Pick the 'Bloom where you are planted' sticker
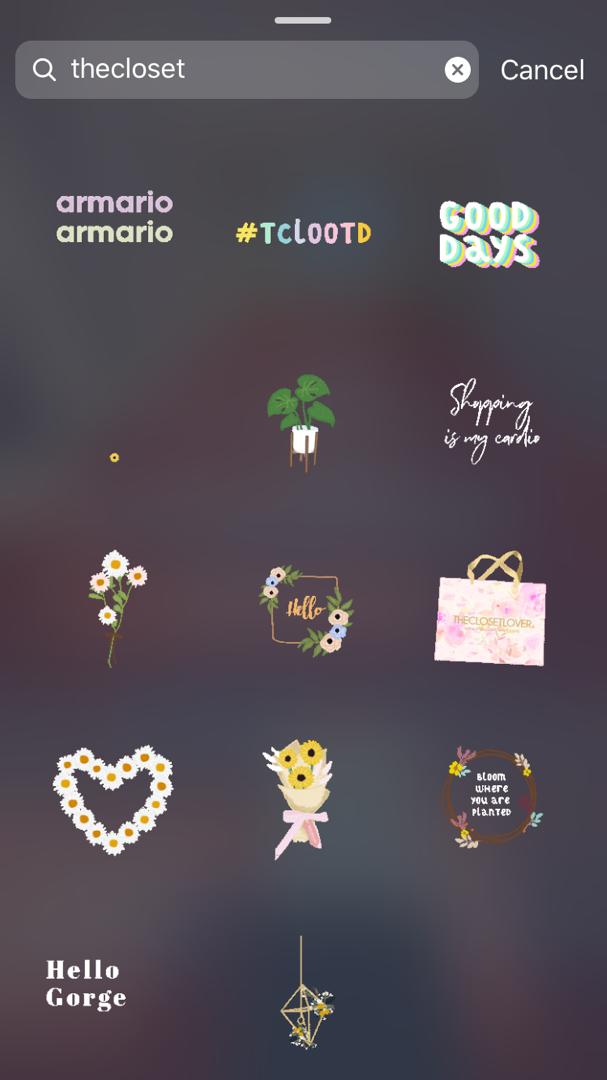 coord(490,797)
